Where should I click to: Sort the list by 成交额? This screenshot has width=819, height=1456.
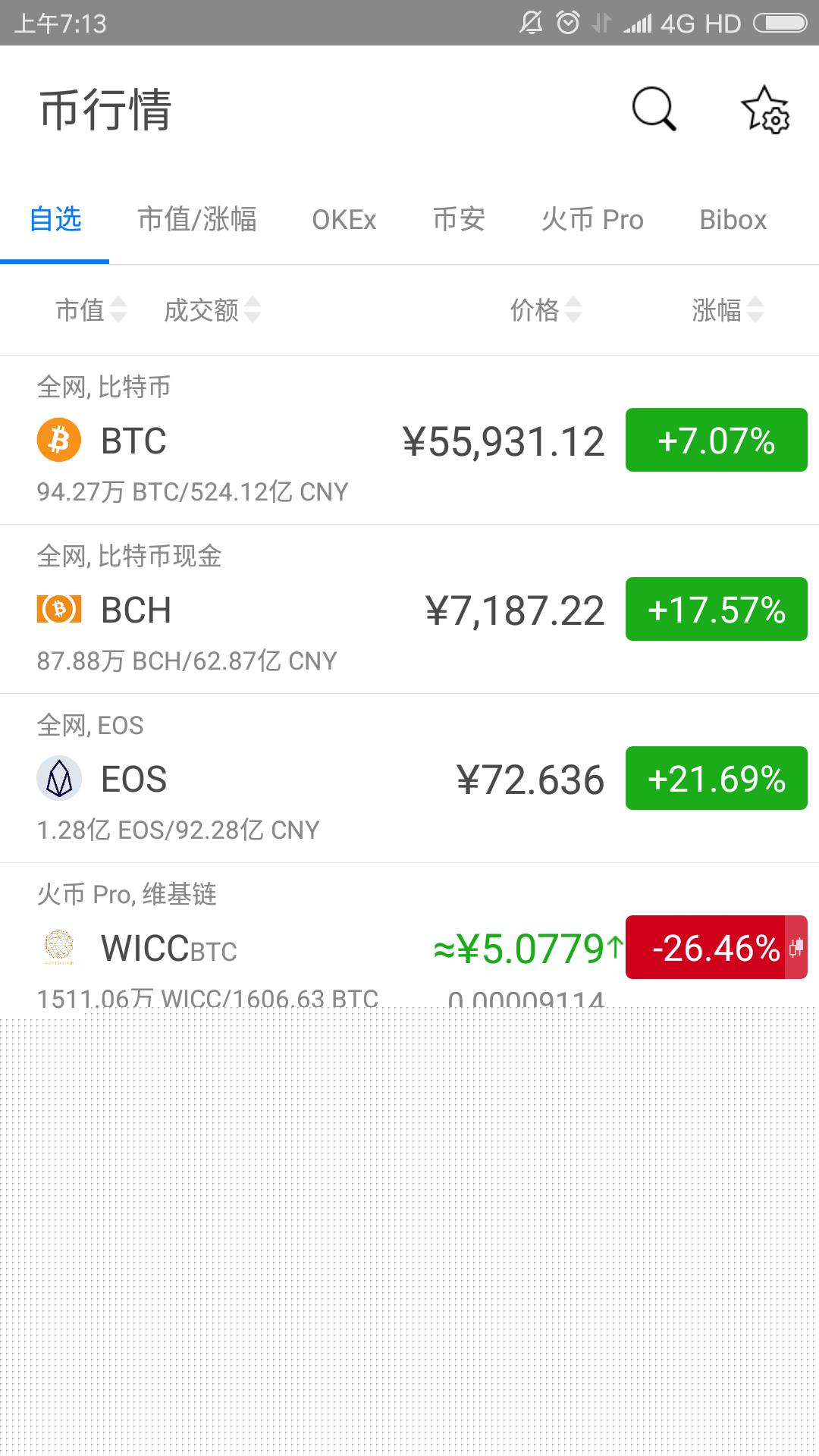click(x=212, y=309)
